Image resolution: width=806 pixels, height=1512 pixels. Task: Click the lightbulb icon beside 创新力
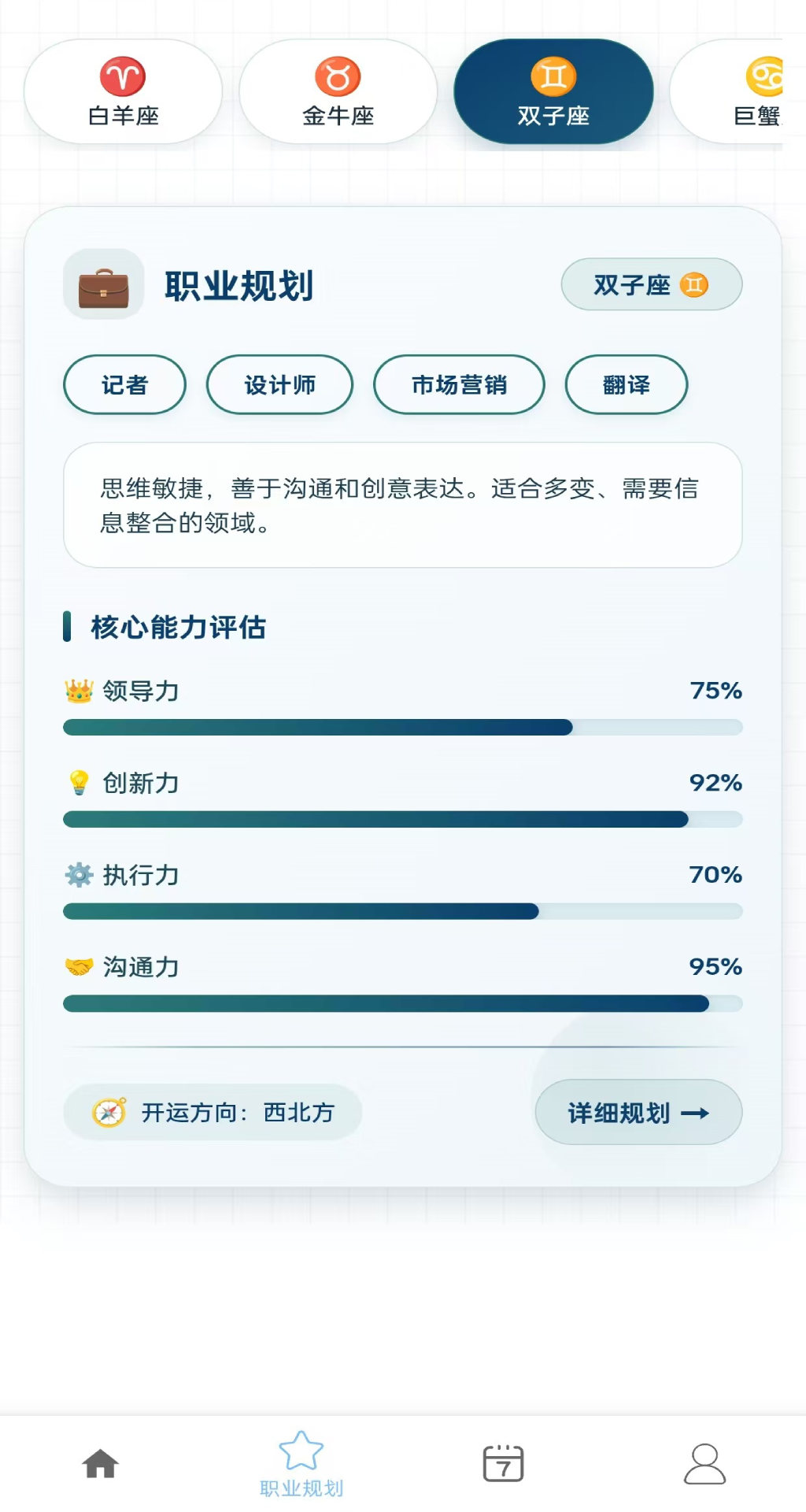click(77, 783)
